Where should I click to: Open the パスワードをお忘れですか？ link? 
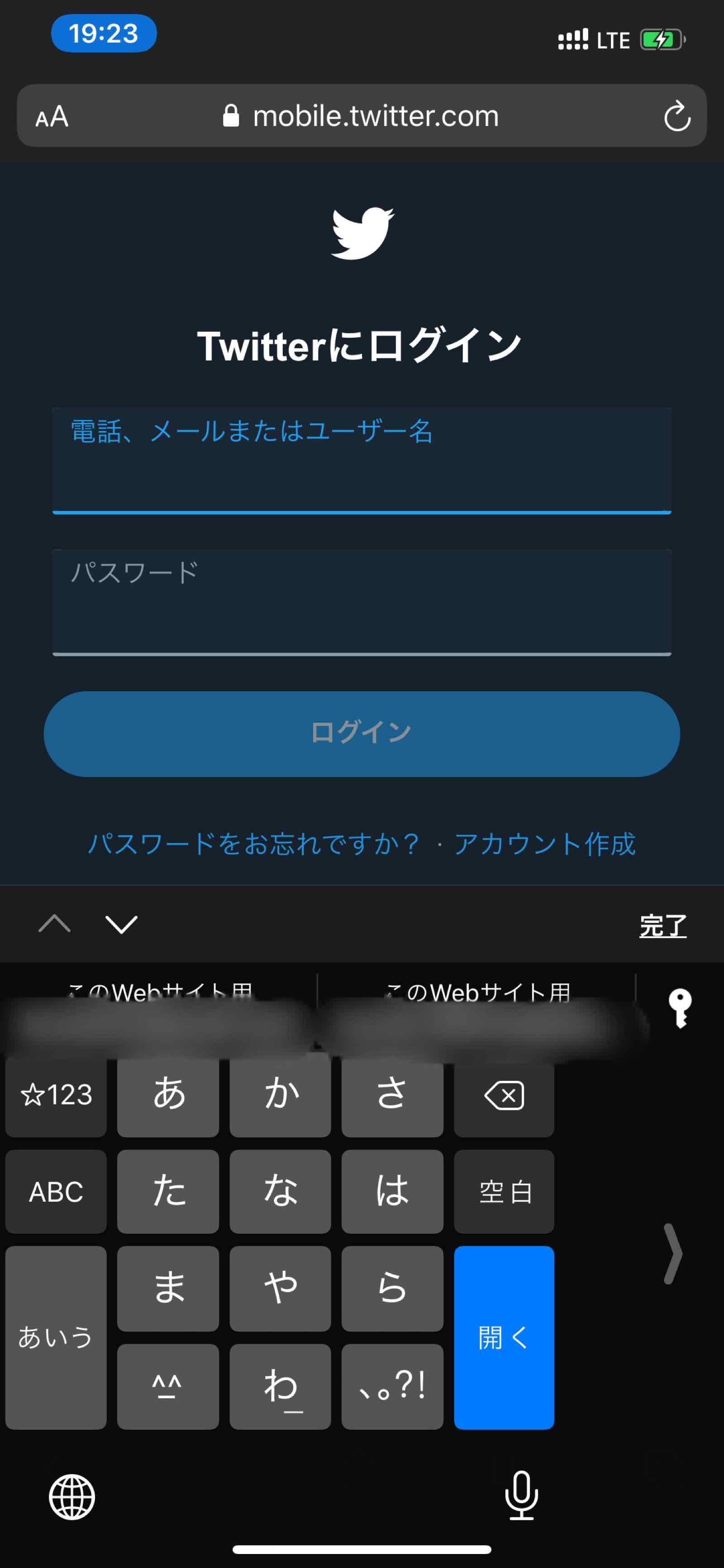click(253, 844)
